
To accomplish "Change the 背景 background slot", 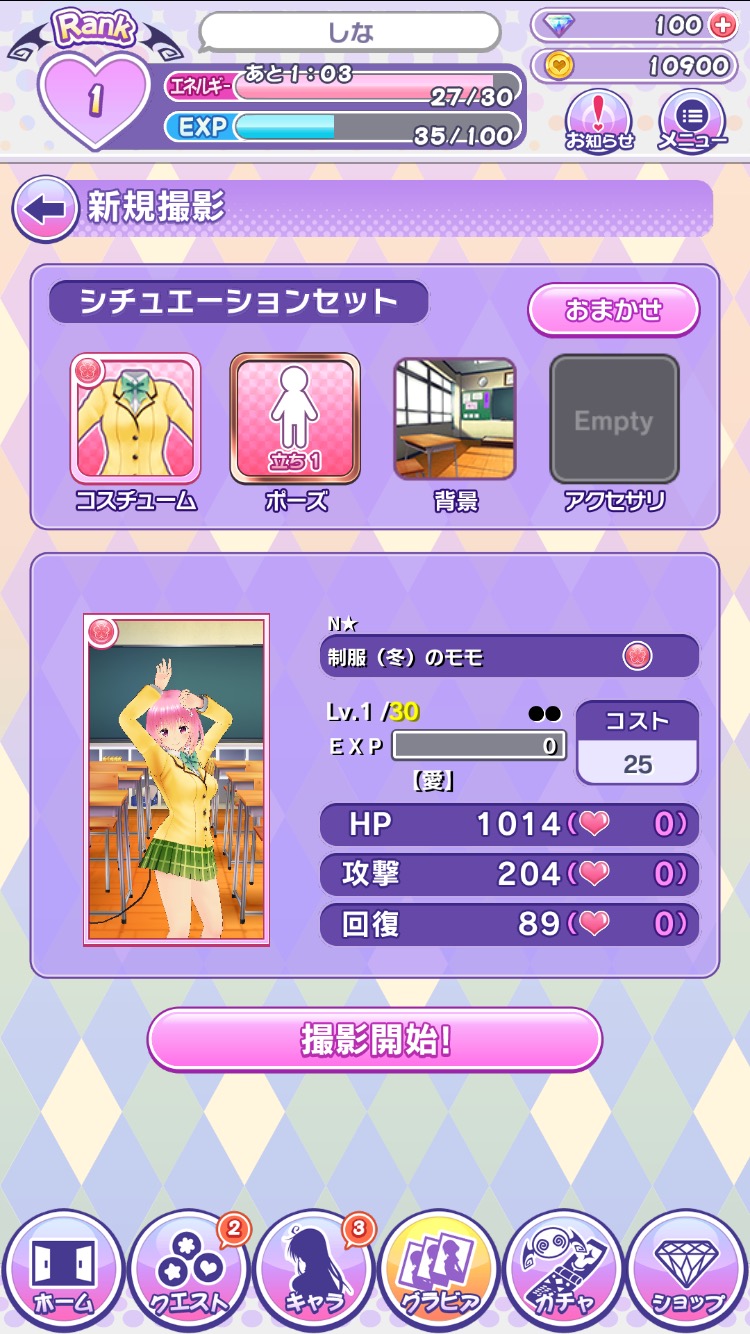I will point(455,419).
